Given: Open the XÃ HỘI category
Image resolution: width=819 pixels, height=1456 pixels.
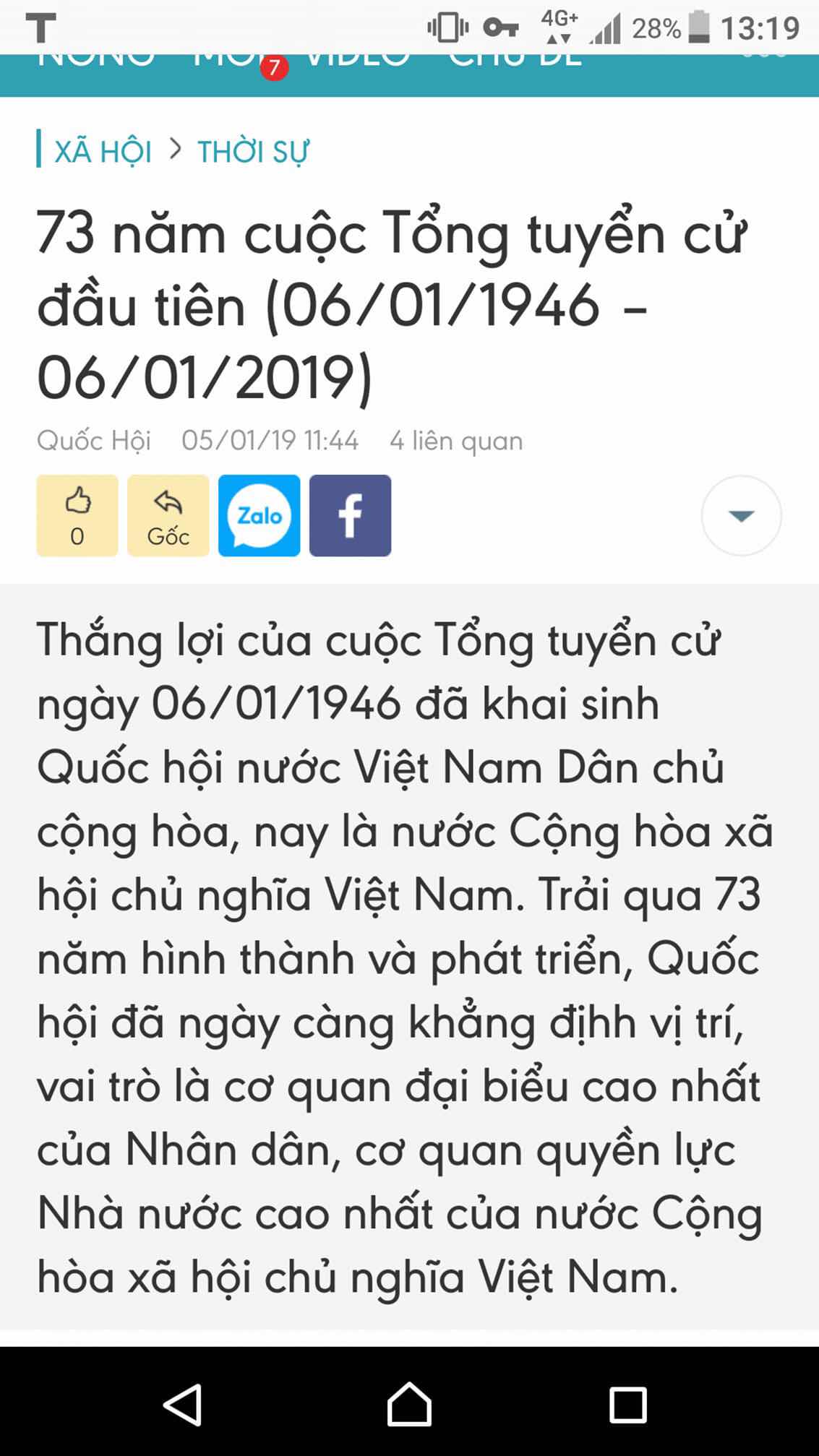Looking at the screenshot, I should pyautogui.click(x=103, y=152).
